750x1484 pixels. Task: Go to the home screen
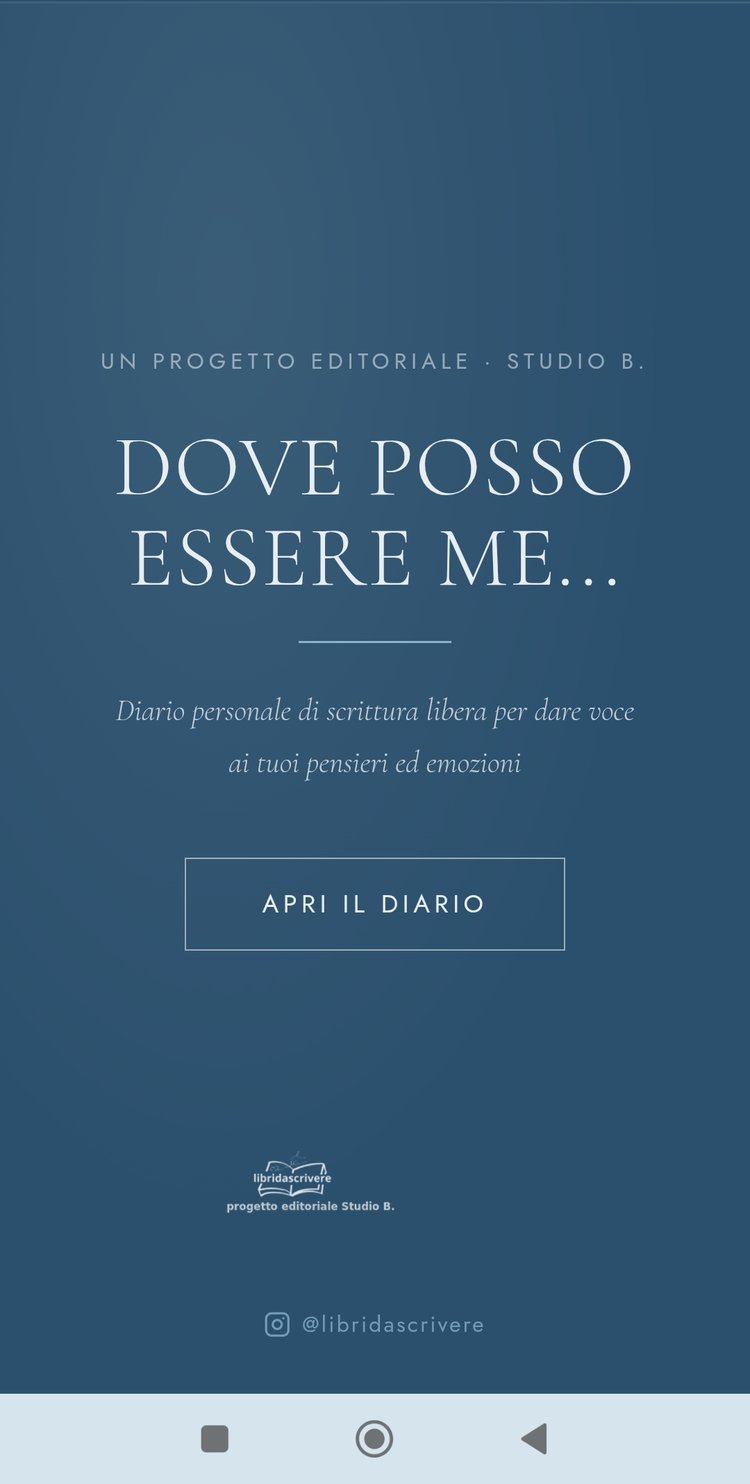(x=375, y=1439)
